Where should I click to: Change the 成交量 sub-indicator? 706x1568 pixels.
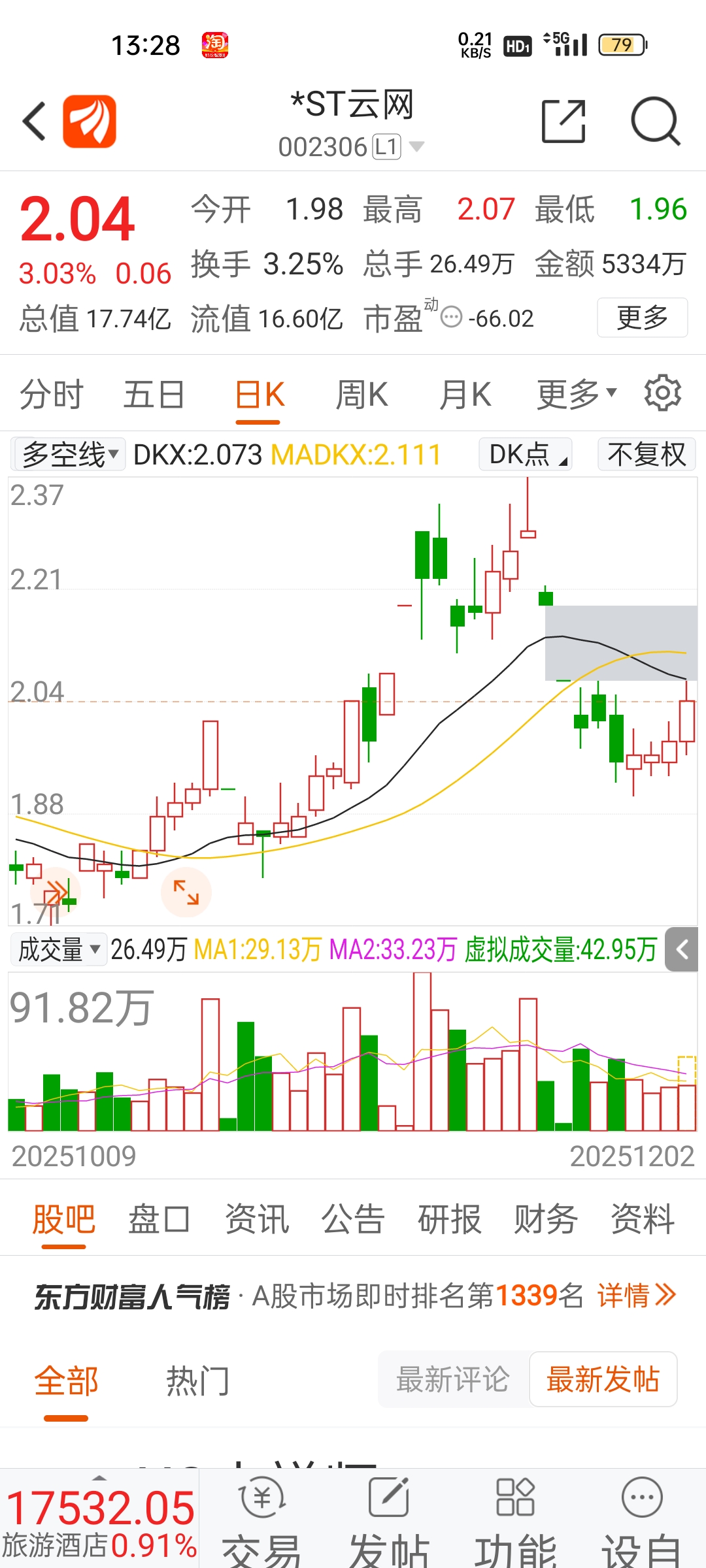pos(59,950)
